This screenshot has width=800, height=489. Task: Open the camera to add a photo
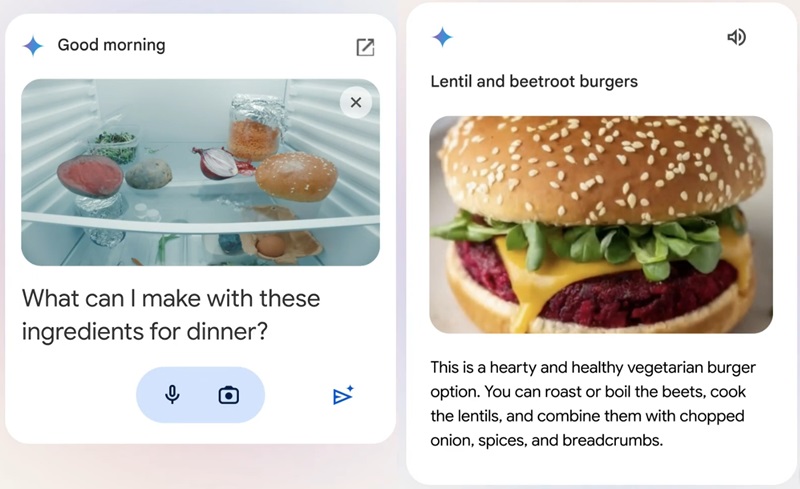click(x=229, y=395)
